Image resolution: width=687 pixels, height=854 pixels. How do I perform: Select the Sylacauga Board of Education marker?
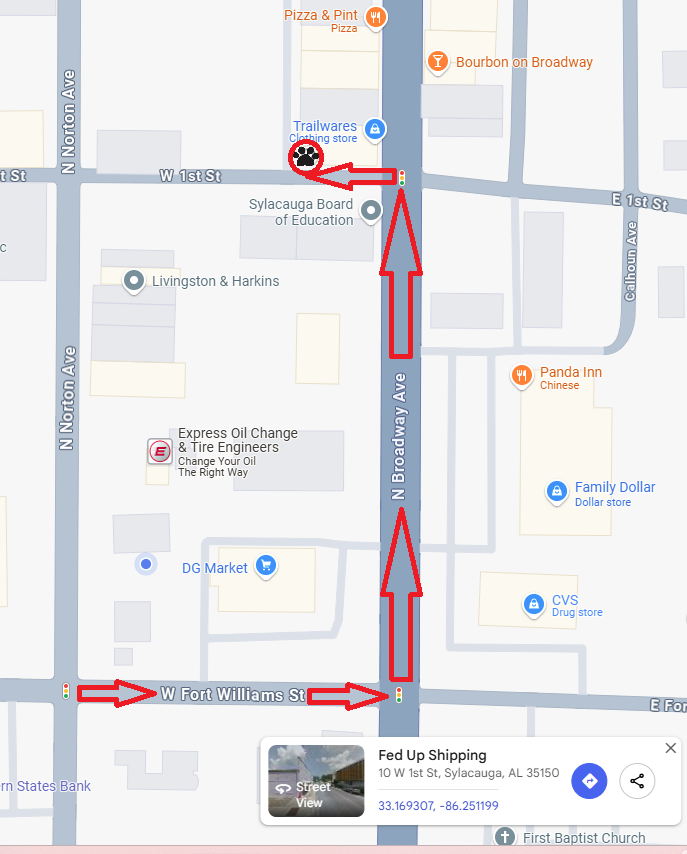tap(372, 210)
